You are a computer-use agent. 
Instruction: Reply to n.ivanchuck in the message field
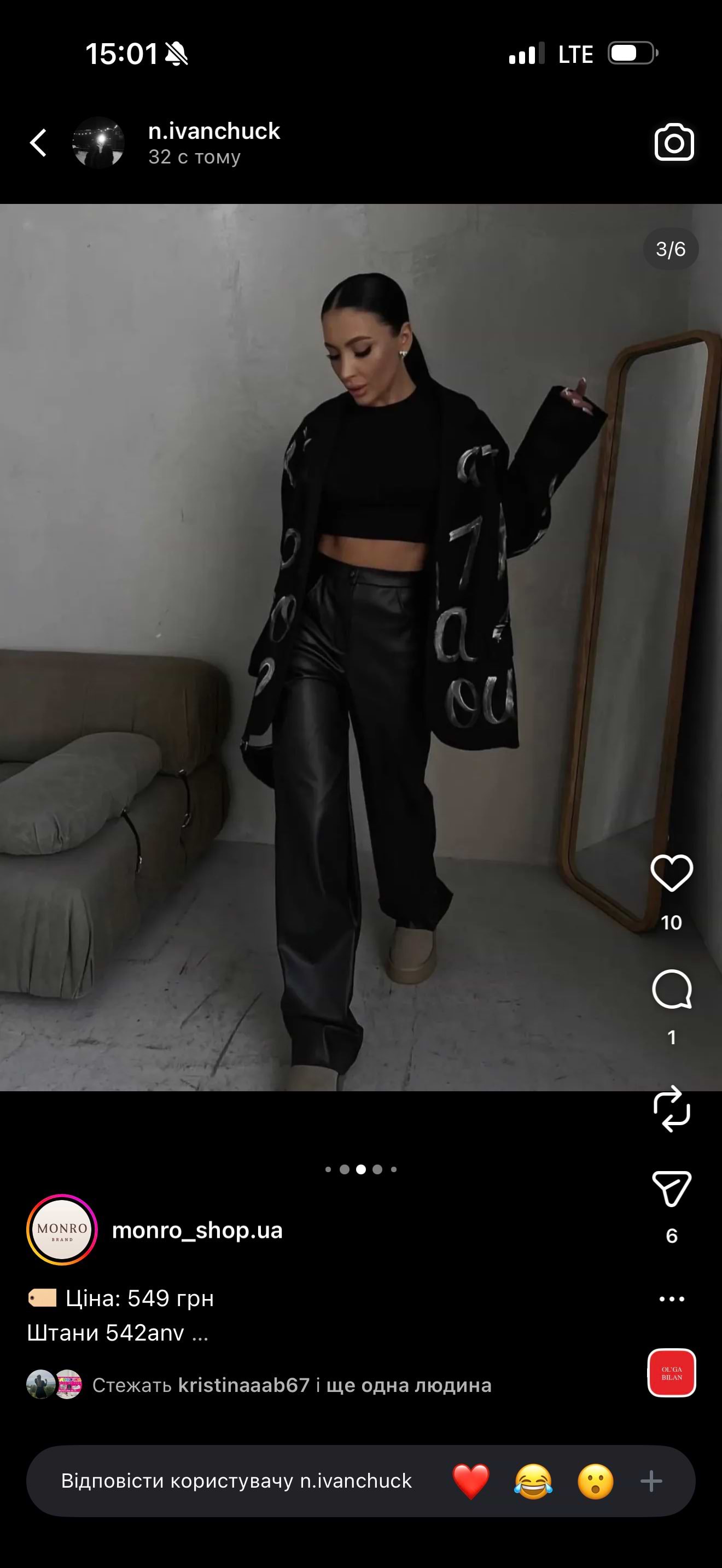(x=236, y=1481)
